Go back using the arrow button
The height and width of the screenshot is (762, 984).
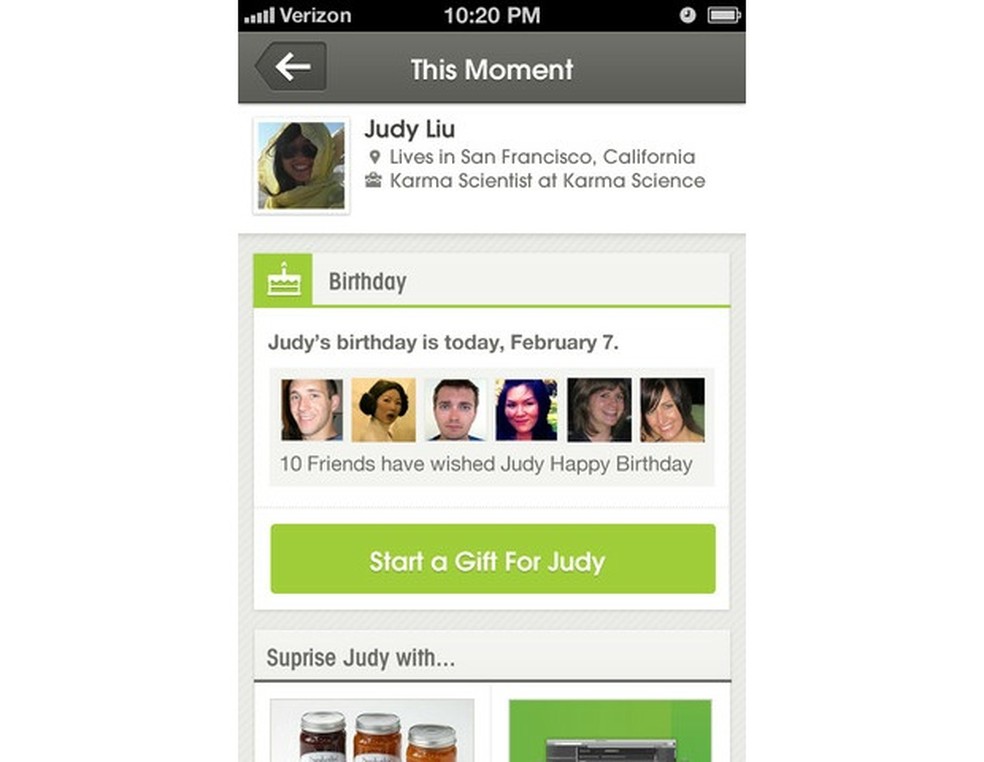point(291,68)
